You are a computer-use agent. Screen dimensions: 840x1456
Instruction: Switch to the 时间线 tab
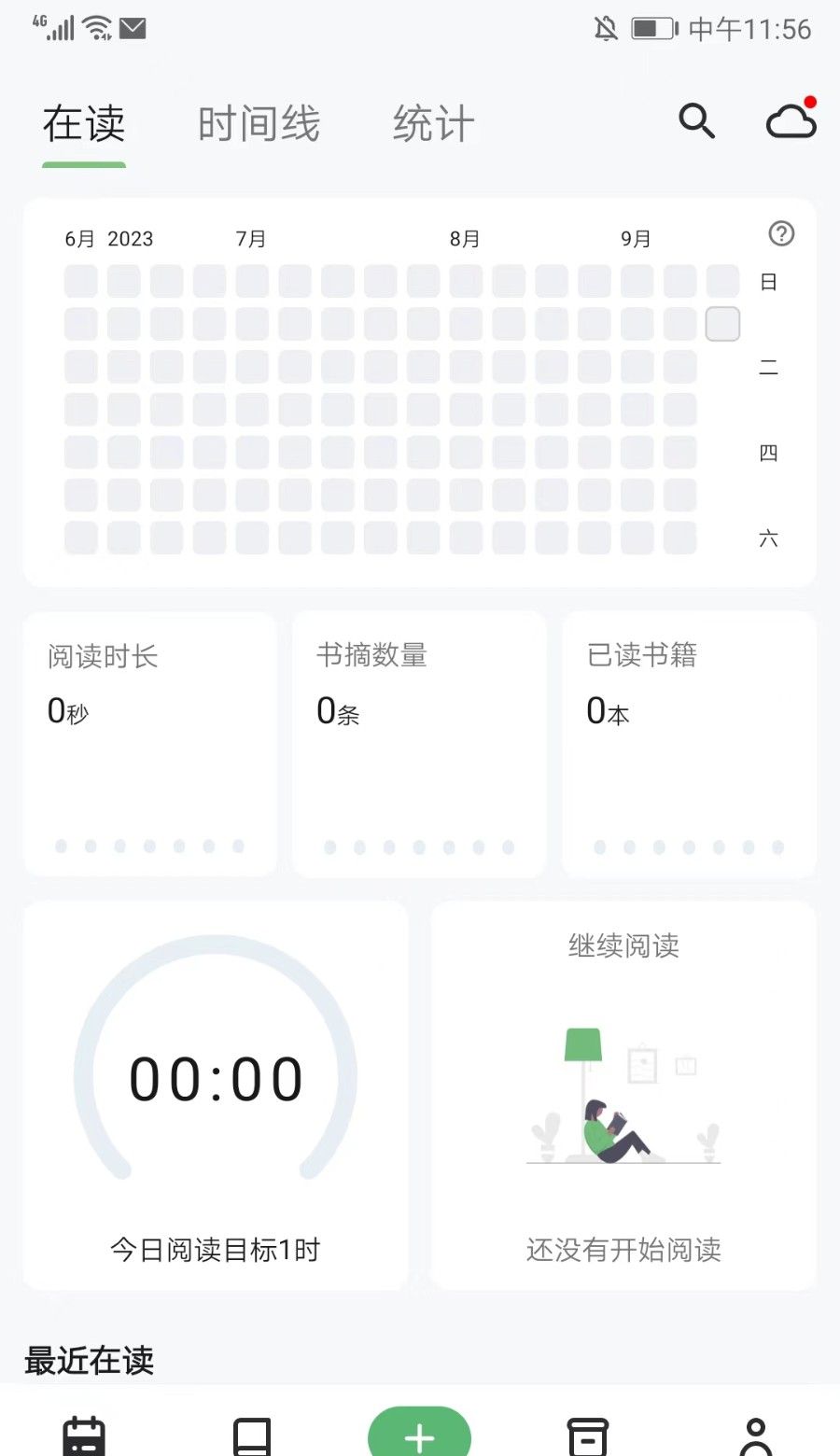click(x=259, y=122)
